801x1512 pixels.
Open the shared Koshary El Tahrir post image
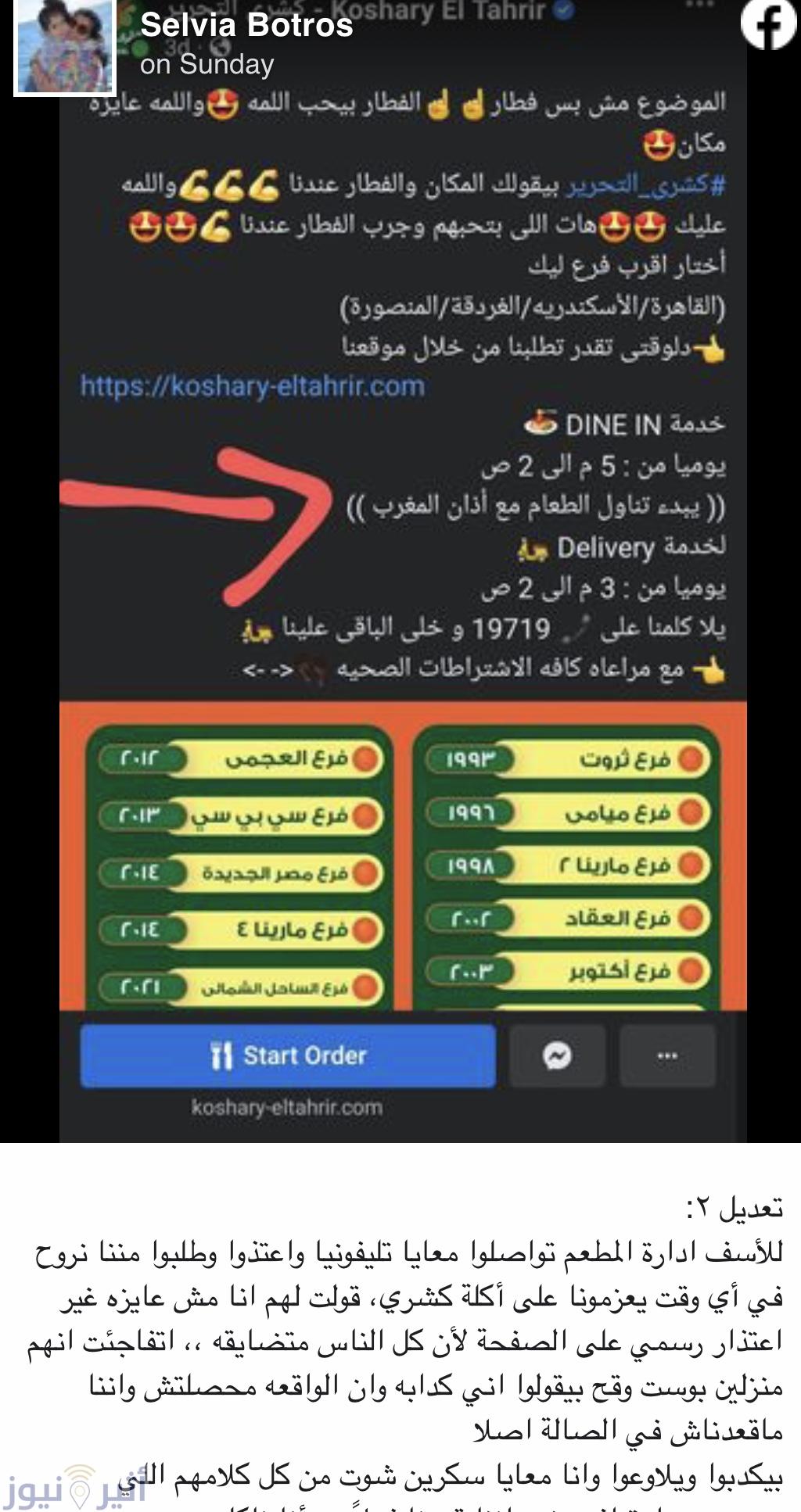pyautogui.click(x=403, y=571)
